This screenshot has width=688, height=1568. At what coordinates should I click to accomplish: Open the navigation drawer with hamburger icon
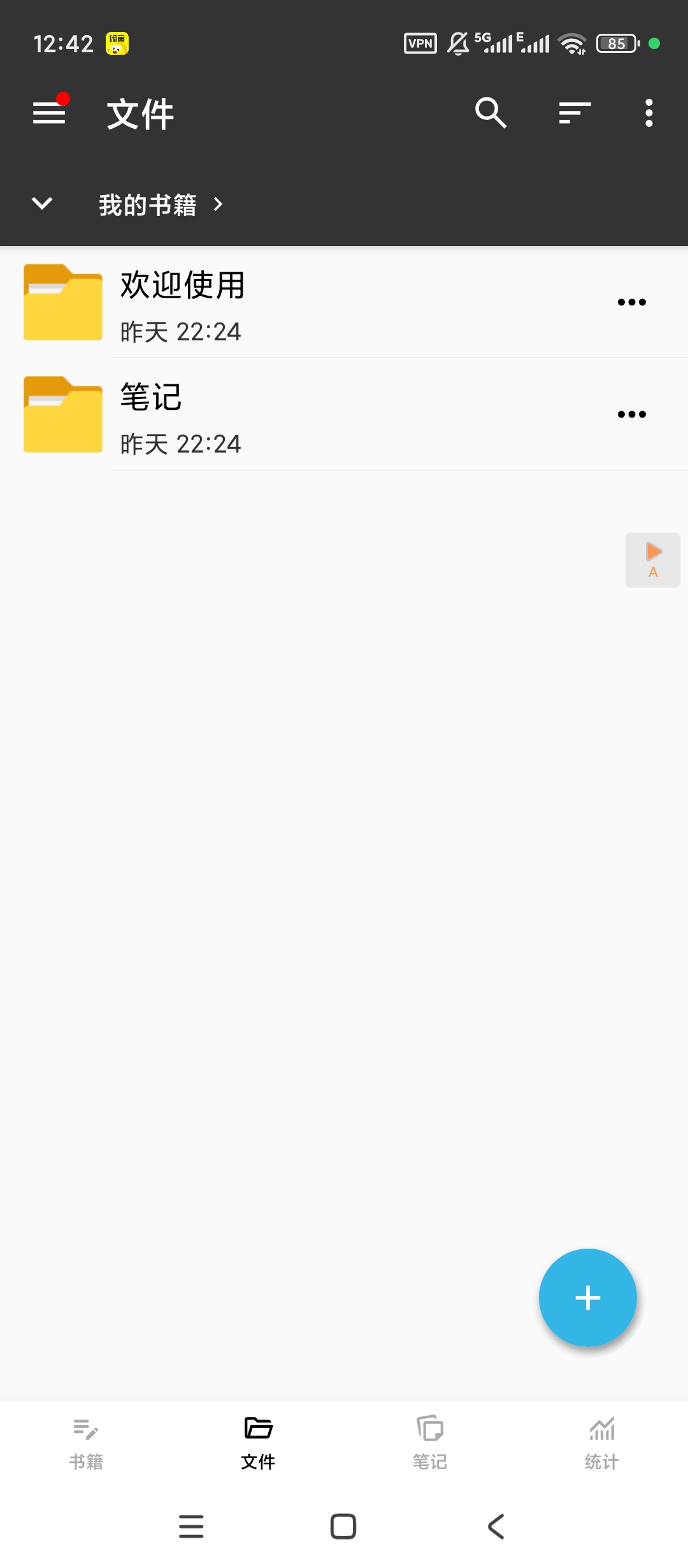[48, 113]
